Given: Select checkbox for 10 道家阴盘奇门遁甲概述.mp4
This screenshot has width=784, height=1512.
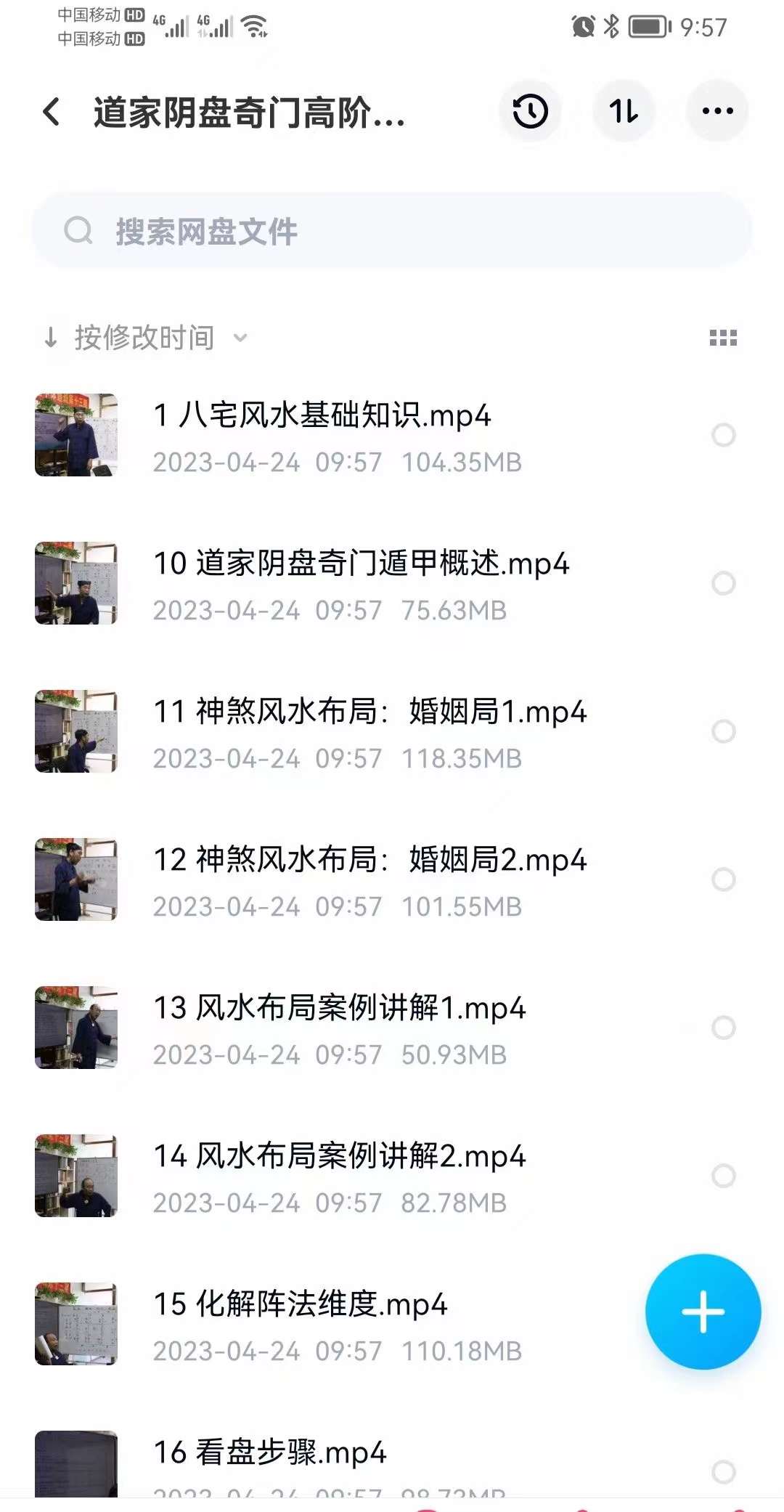Looking at the screenshot, I should pos(723,583).
